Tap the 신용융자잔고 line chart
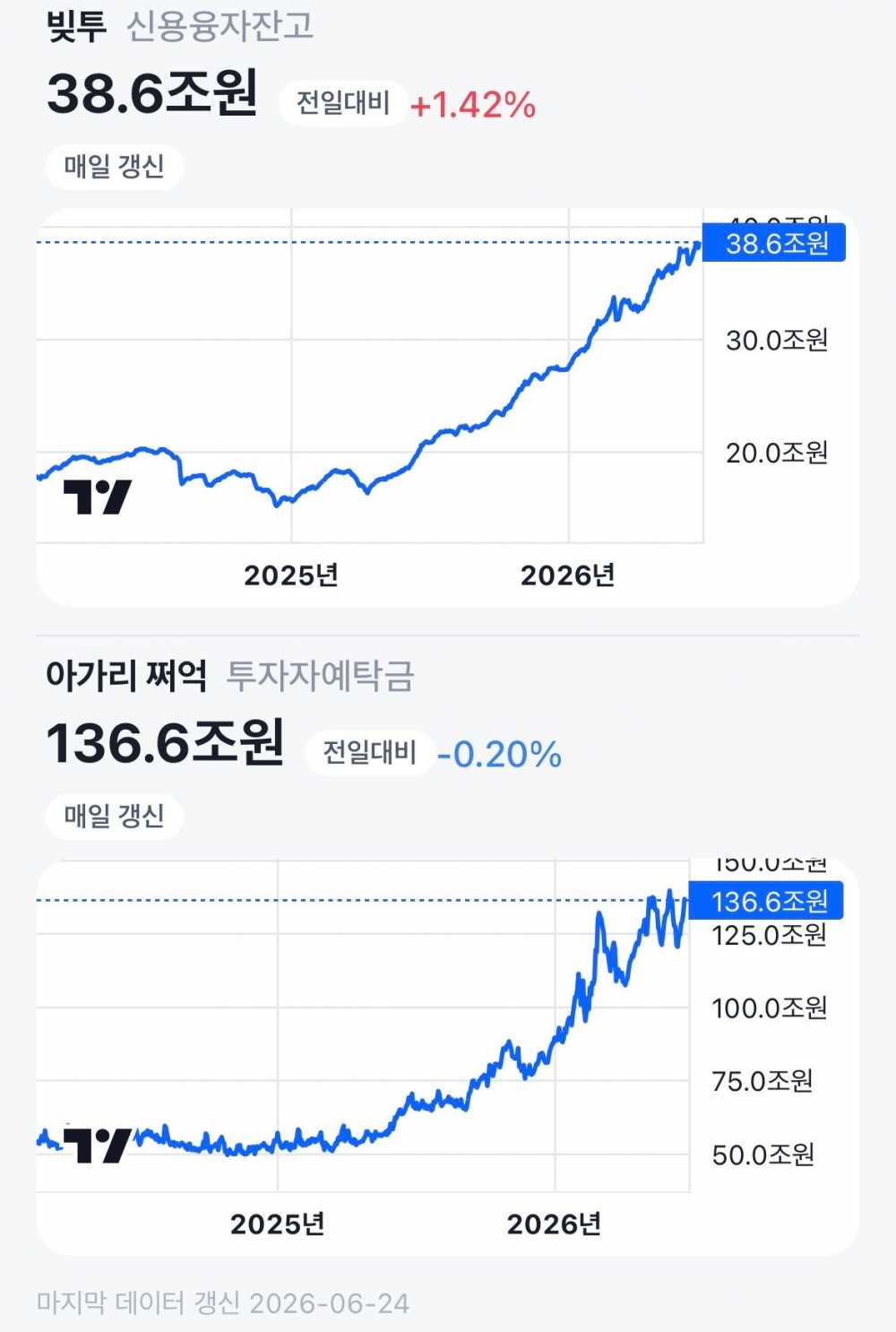Screen dimensions: 896x1332 (x=370, y=376)
